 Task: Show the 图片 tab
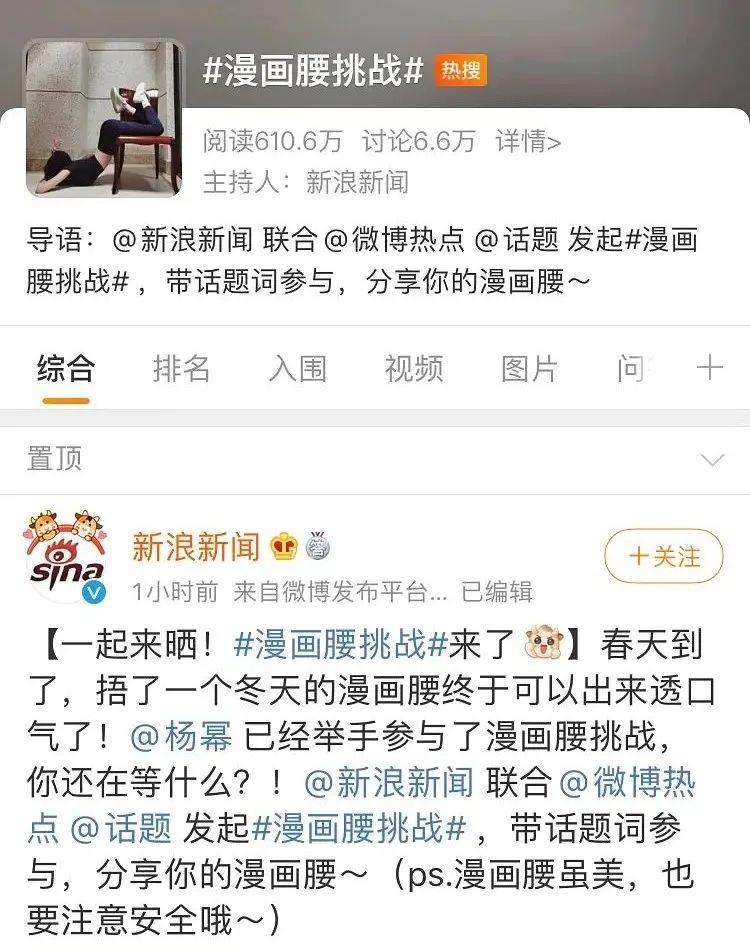(x=529, y=368)
